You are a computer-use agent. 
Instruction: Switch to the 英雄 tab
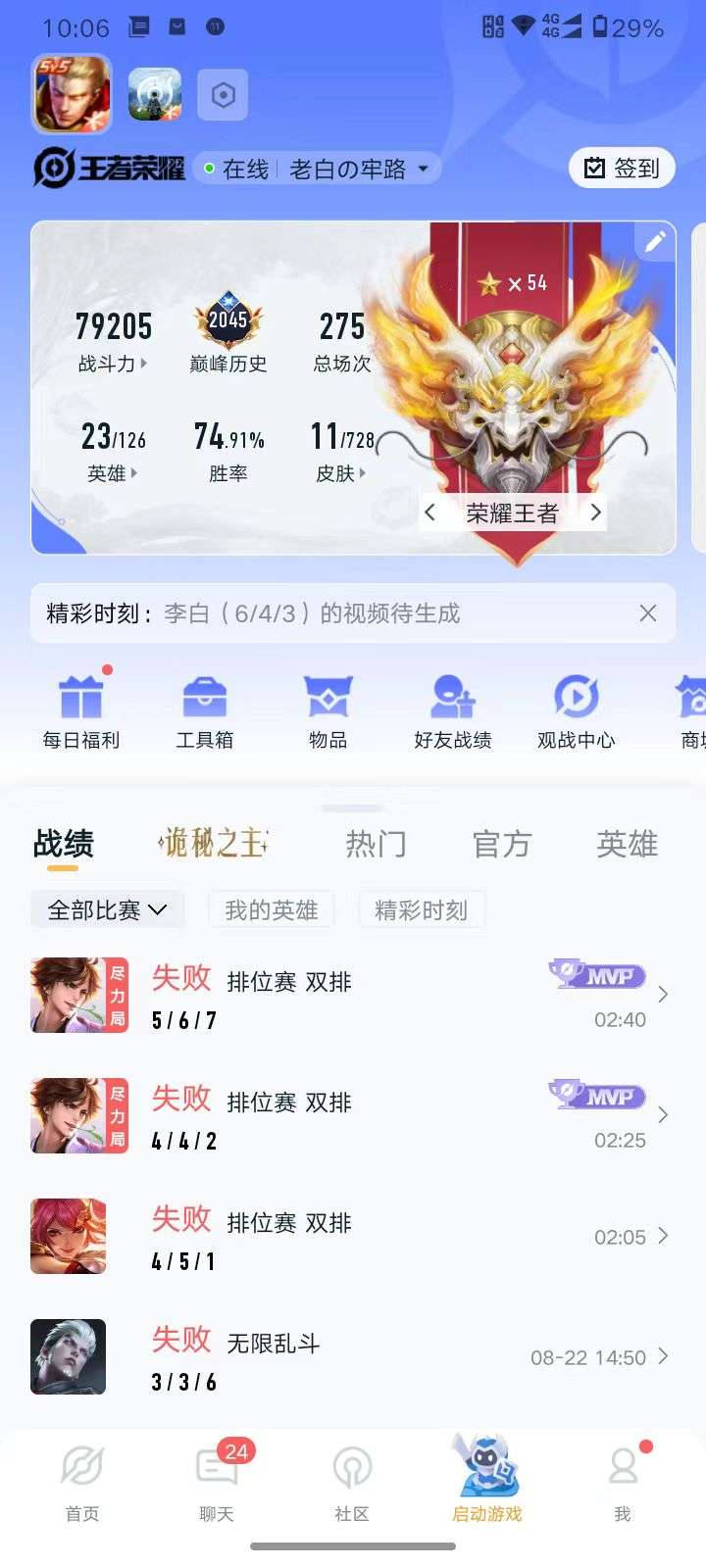(627, 844)
